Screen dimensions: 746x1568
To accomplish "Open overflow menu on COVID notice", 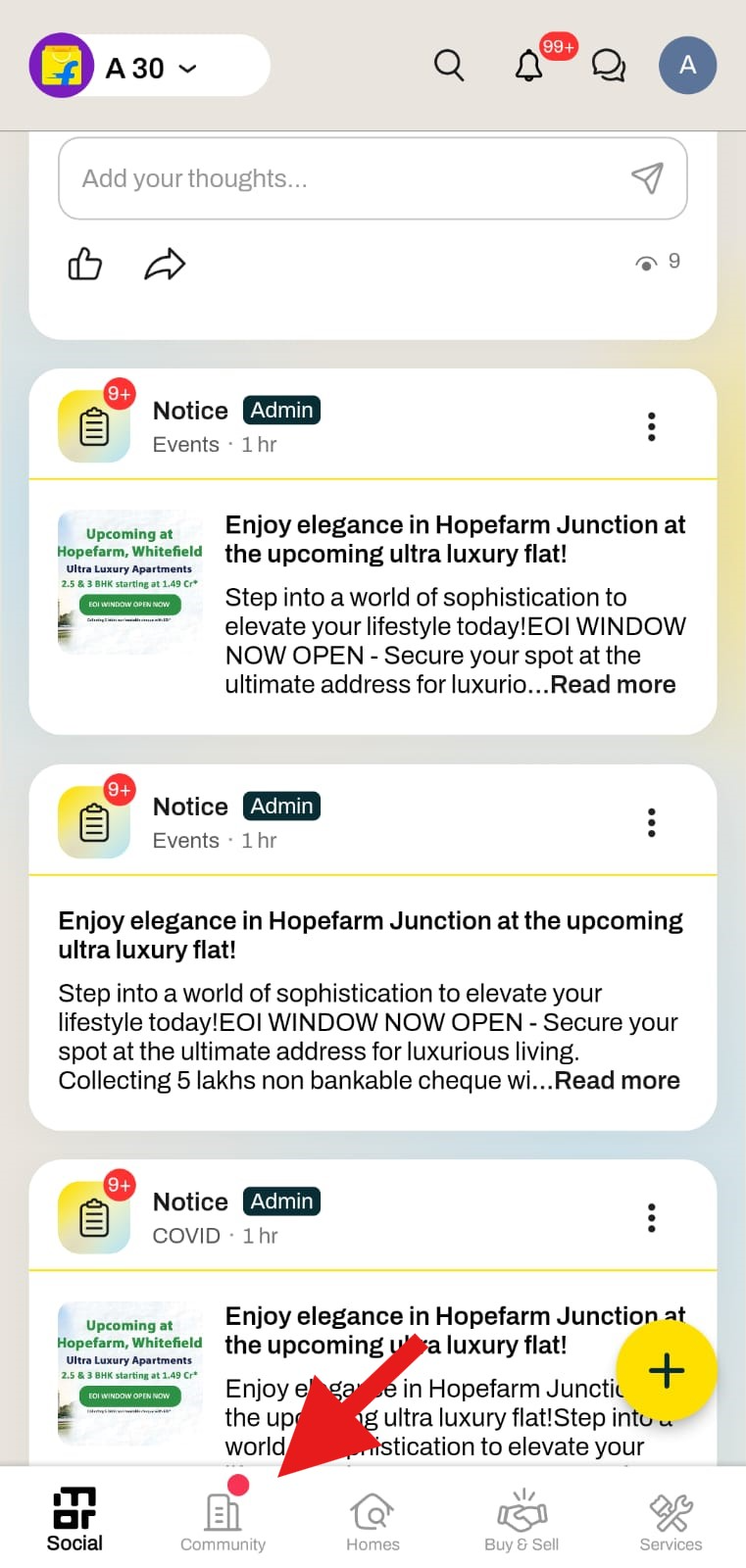I will (651, 1217).
